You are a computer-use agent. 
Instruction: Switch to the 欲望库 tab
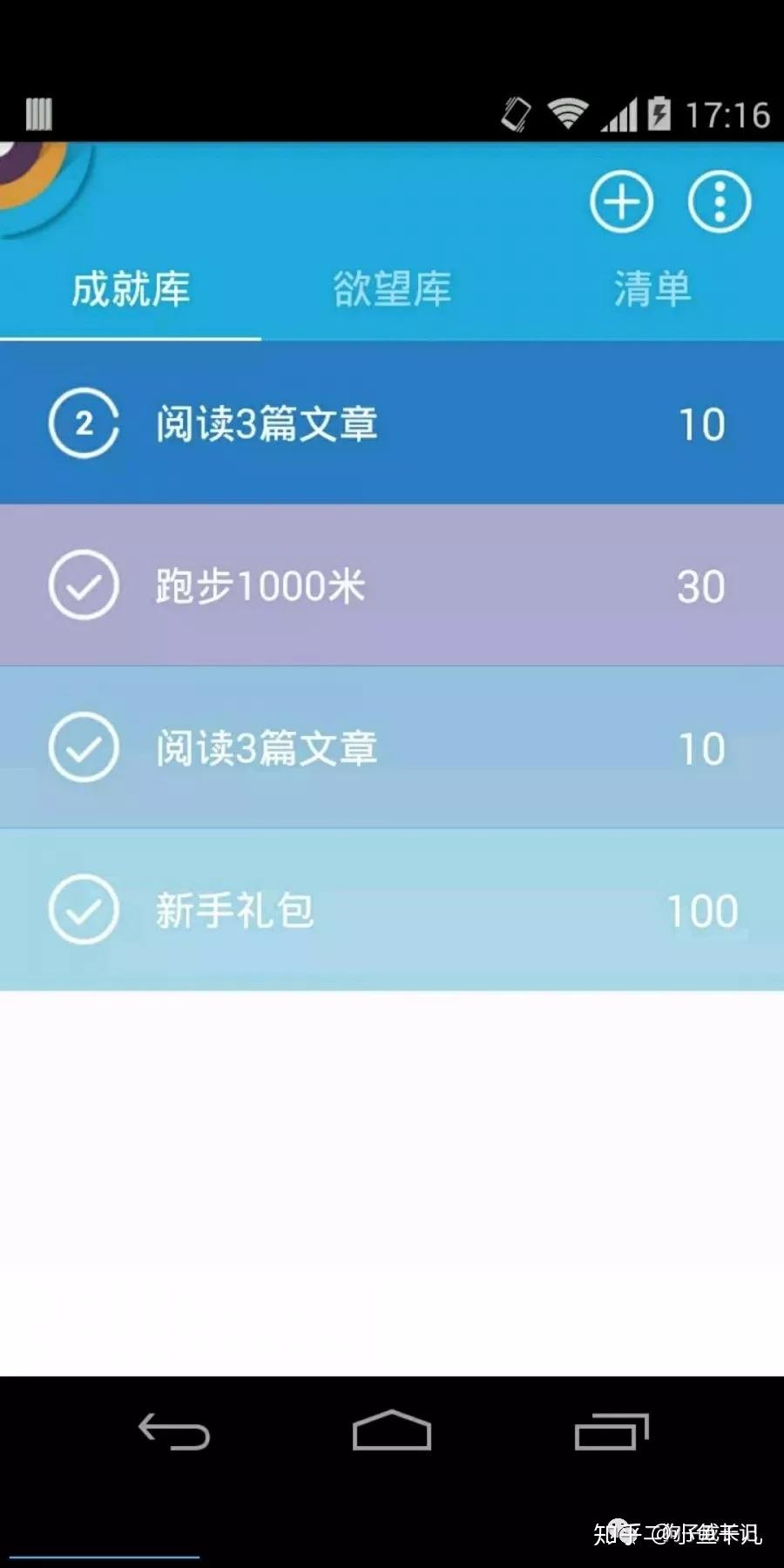[392, 290]
